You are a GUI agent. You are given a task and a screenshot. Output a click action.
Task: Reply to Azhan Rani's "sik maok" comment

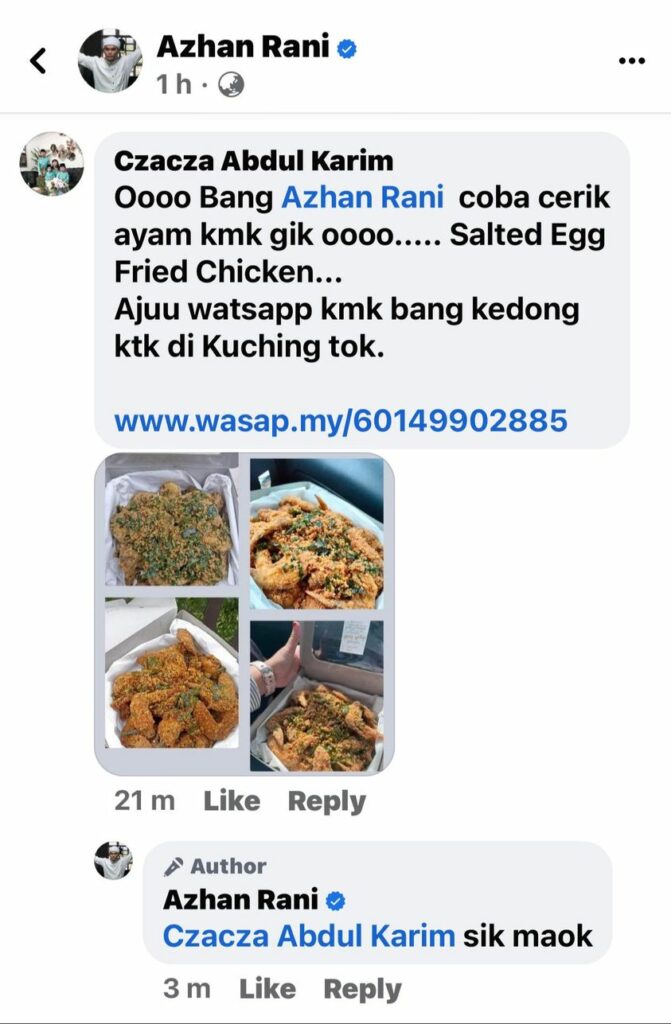362,989
